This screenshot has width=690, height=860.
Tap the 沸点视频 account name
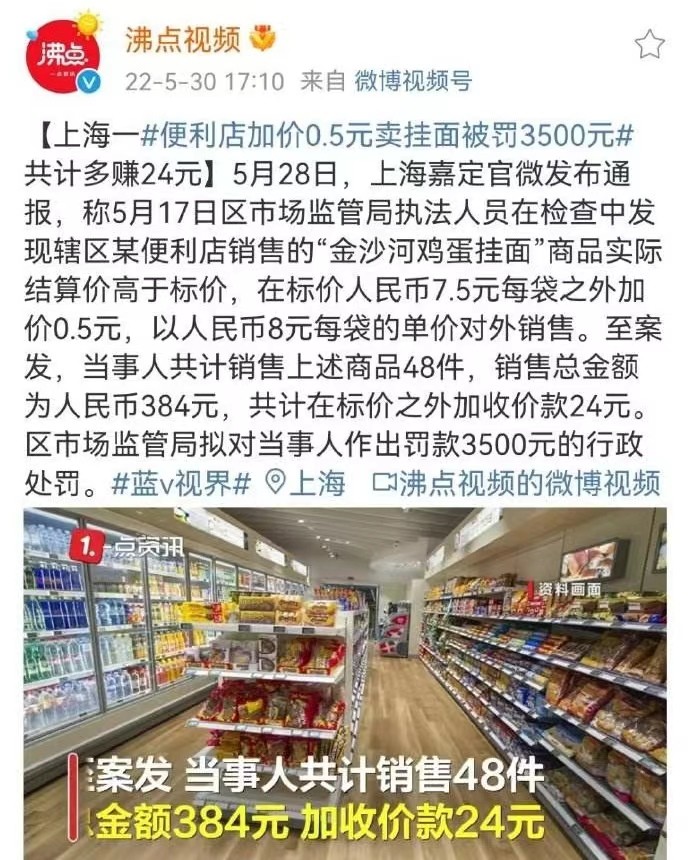183,39
